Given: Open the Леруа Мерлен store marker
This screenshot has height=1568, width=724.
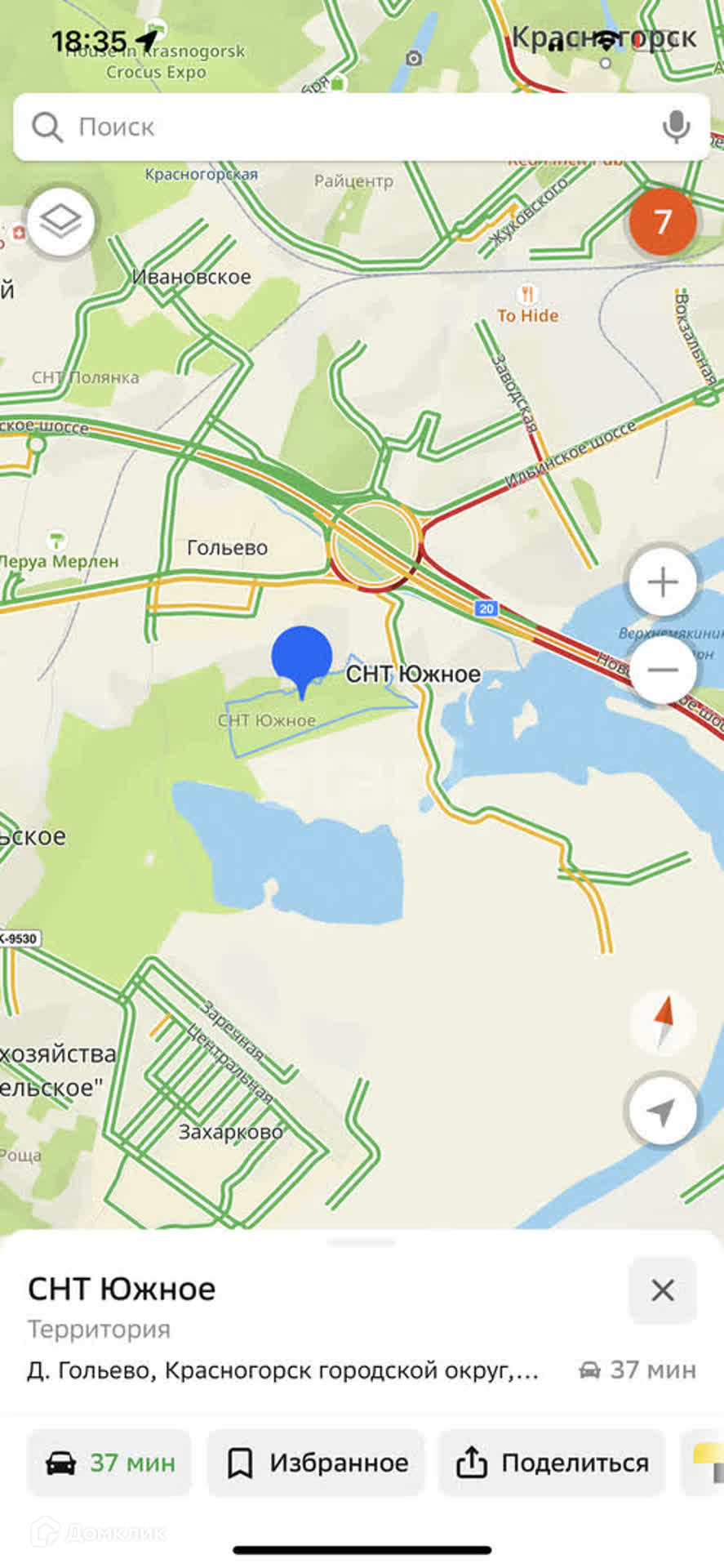Looking at the screenshot, I should pyautogui.click(x=57, y=541).
